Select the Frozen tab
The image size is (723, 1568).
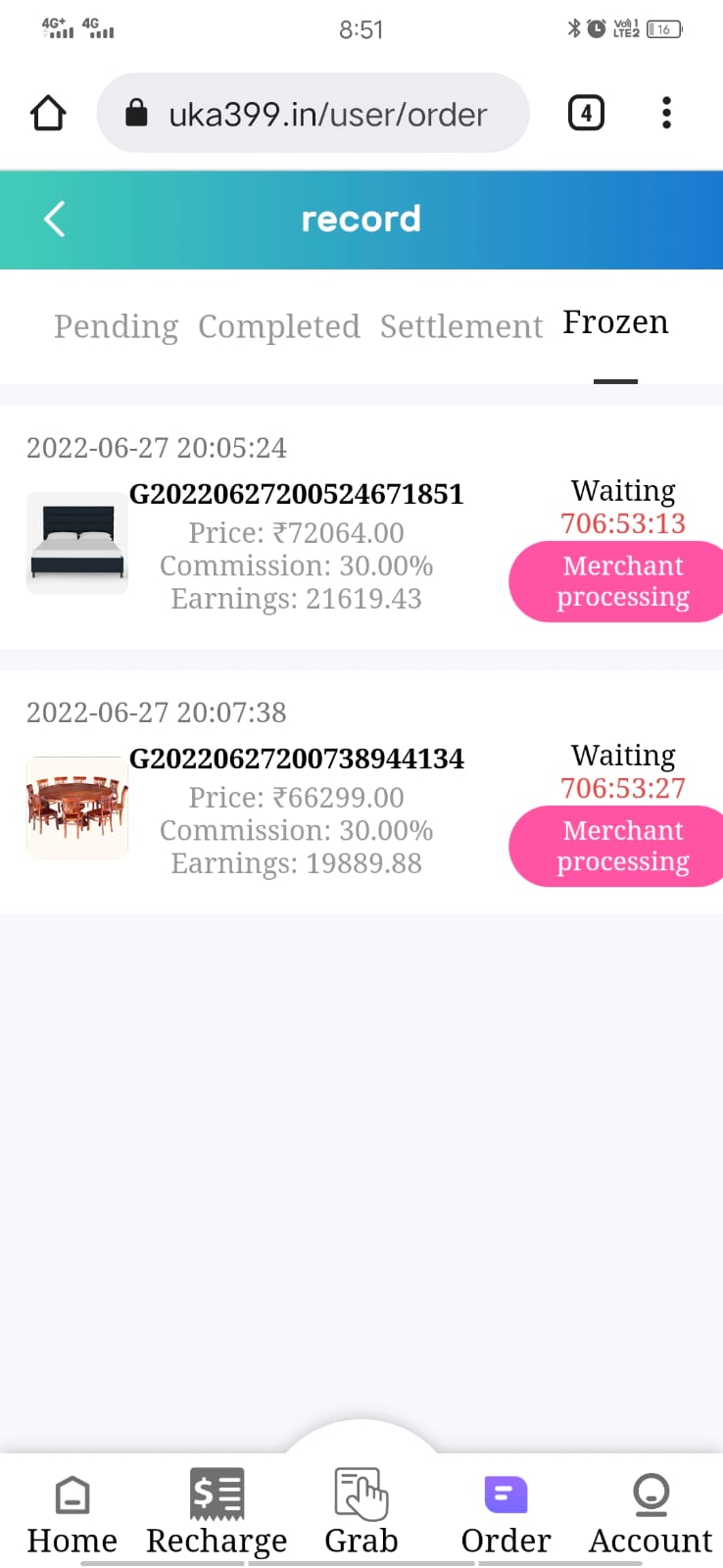pos(615,323)
